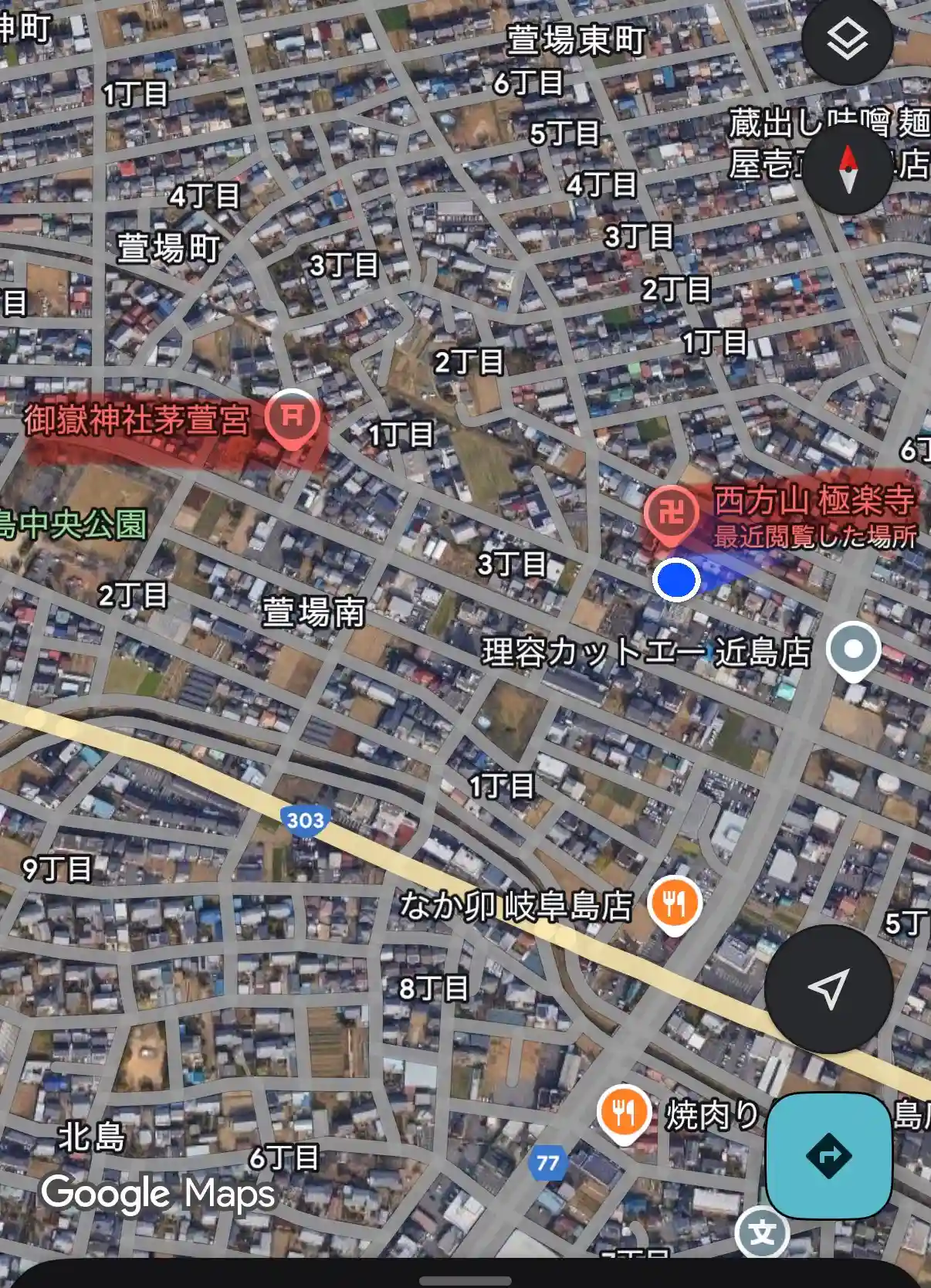The height and width of the screenshot is (1288, 931).
Task: Open the 焼肉 restaurant marker
Action: click(623, 1113)
